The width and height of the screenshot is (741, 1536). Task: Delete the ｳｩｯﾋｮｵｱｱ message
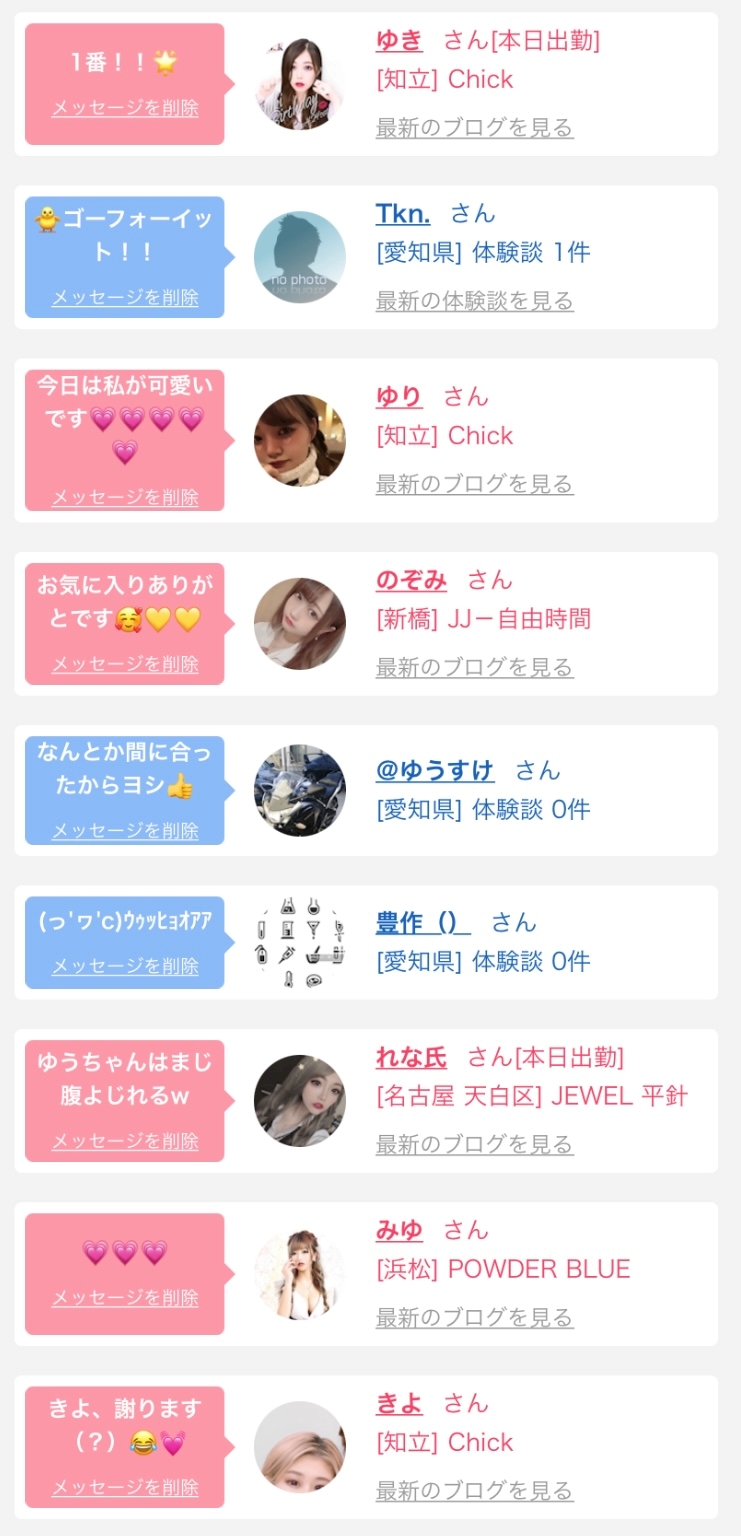click(x=125, y=966)
